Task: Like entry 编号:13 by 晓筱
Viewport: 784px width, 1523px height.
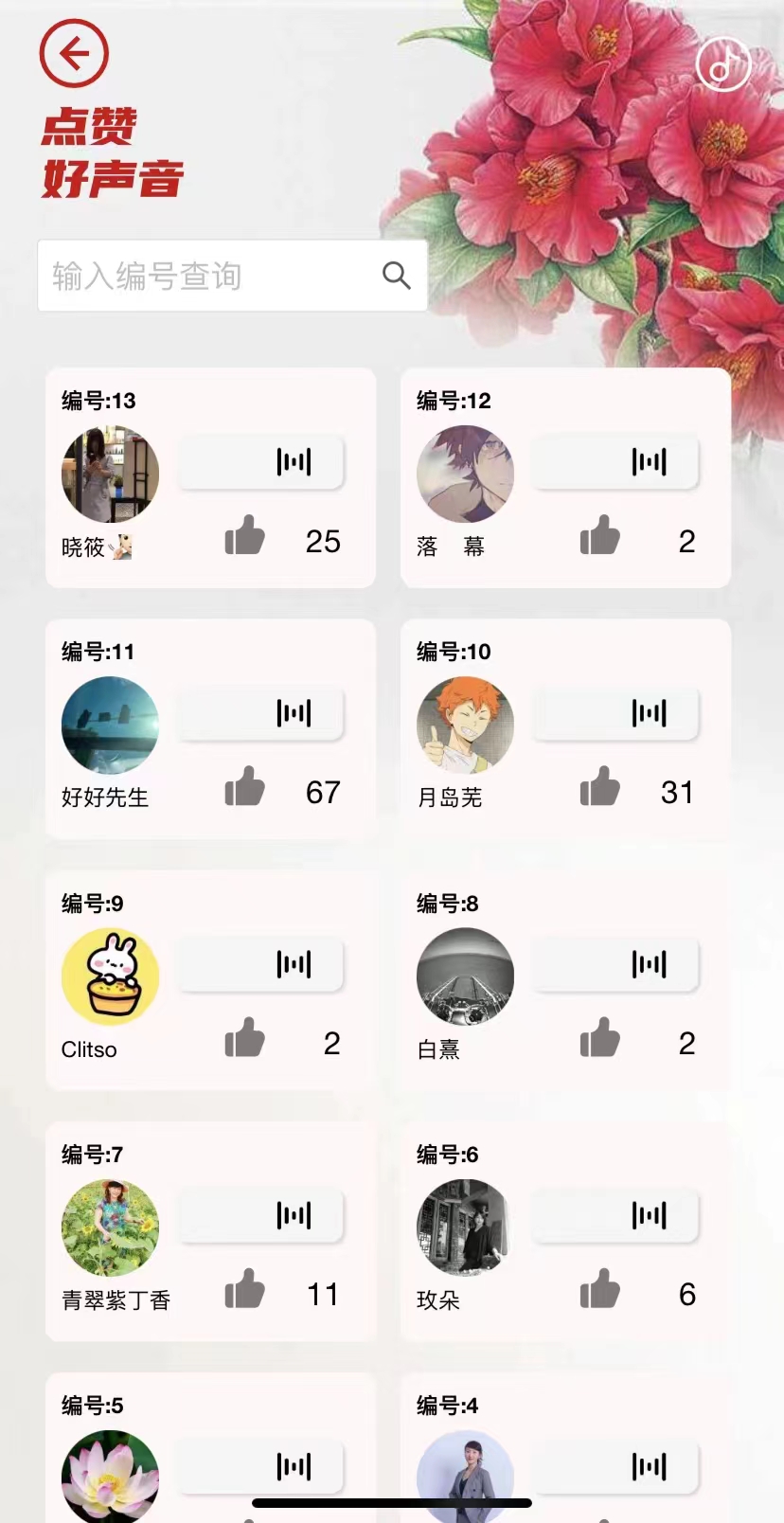Action: (245, 537)
